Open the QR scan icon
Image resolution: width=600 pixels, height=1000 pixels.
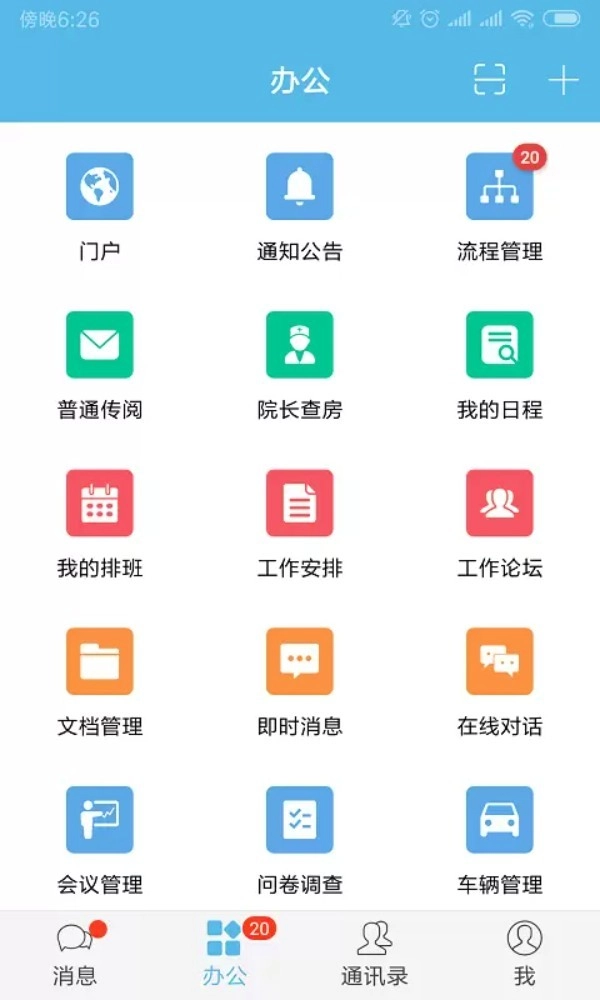coord(489,80)
